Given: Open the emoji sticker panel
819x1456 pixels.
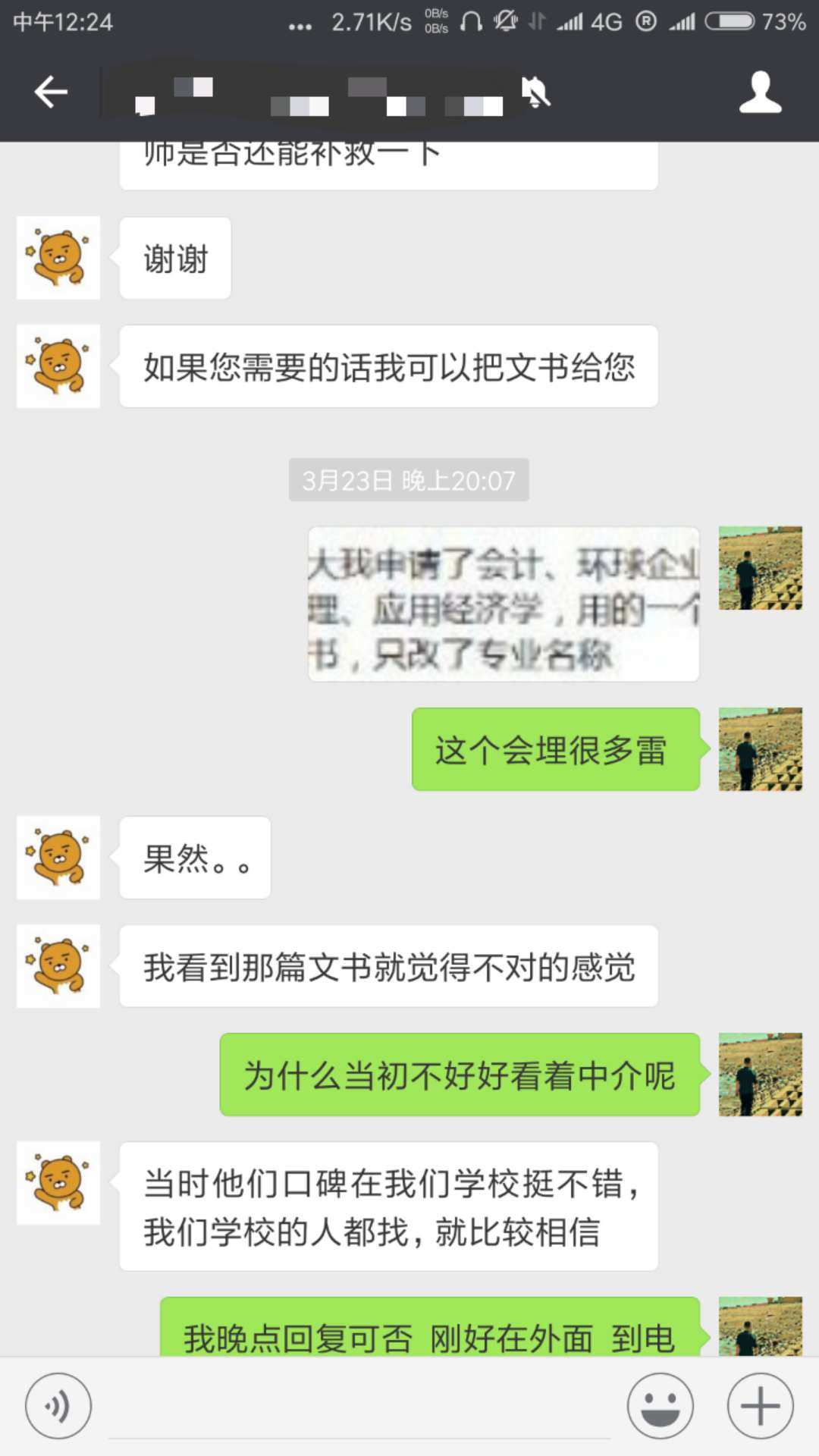Looking at the screenshot, I should (660, 1405).
